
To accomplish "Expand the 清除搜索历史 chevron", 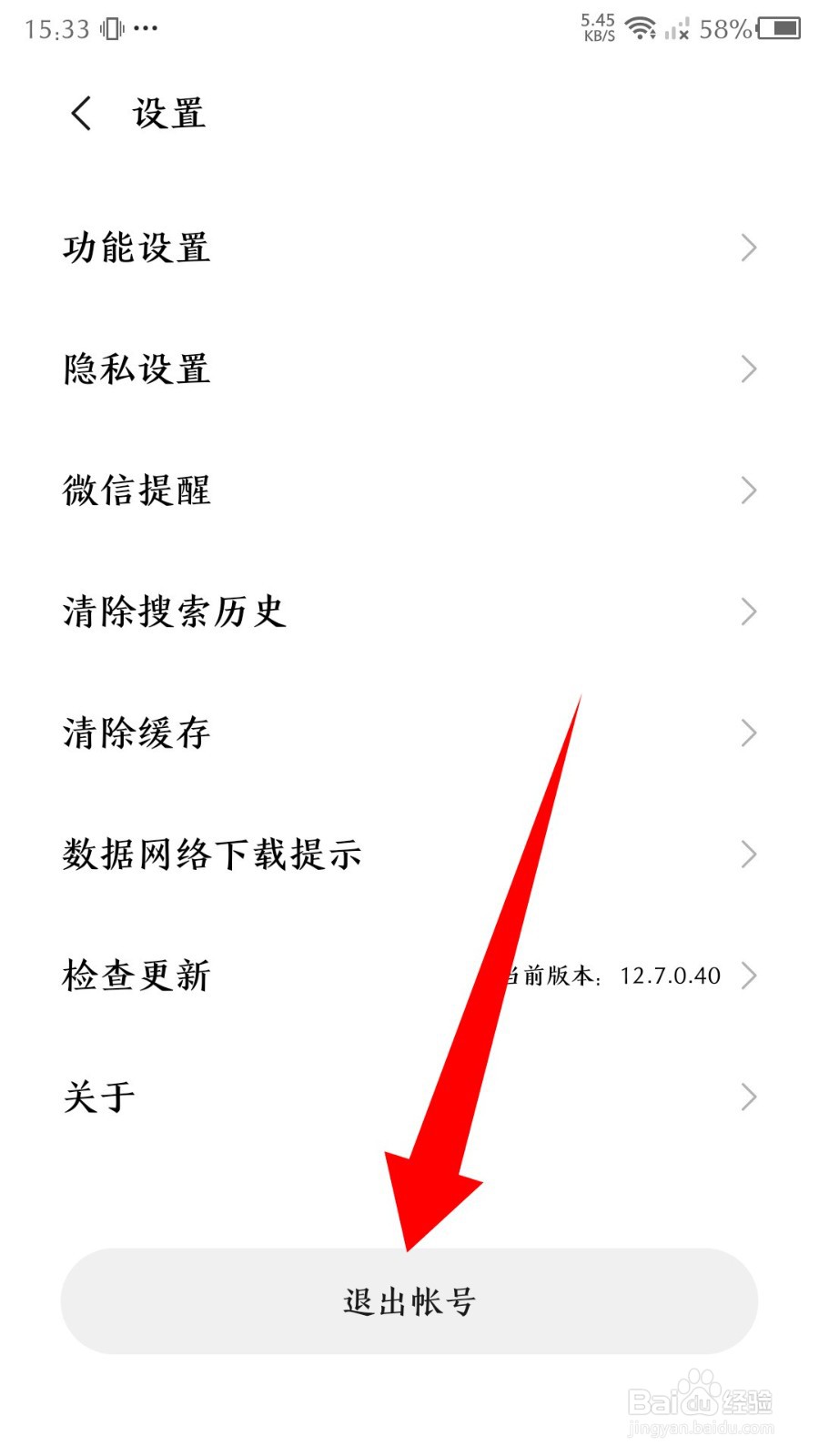I will (748, 611).
